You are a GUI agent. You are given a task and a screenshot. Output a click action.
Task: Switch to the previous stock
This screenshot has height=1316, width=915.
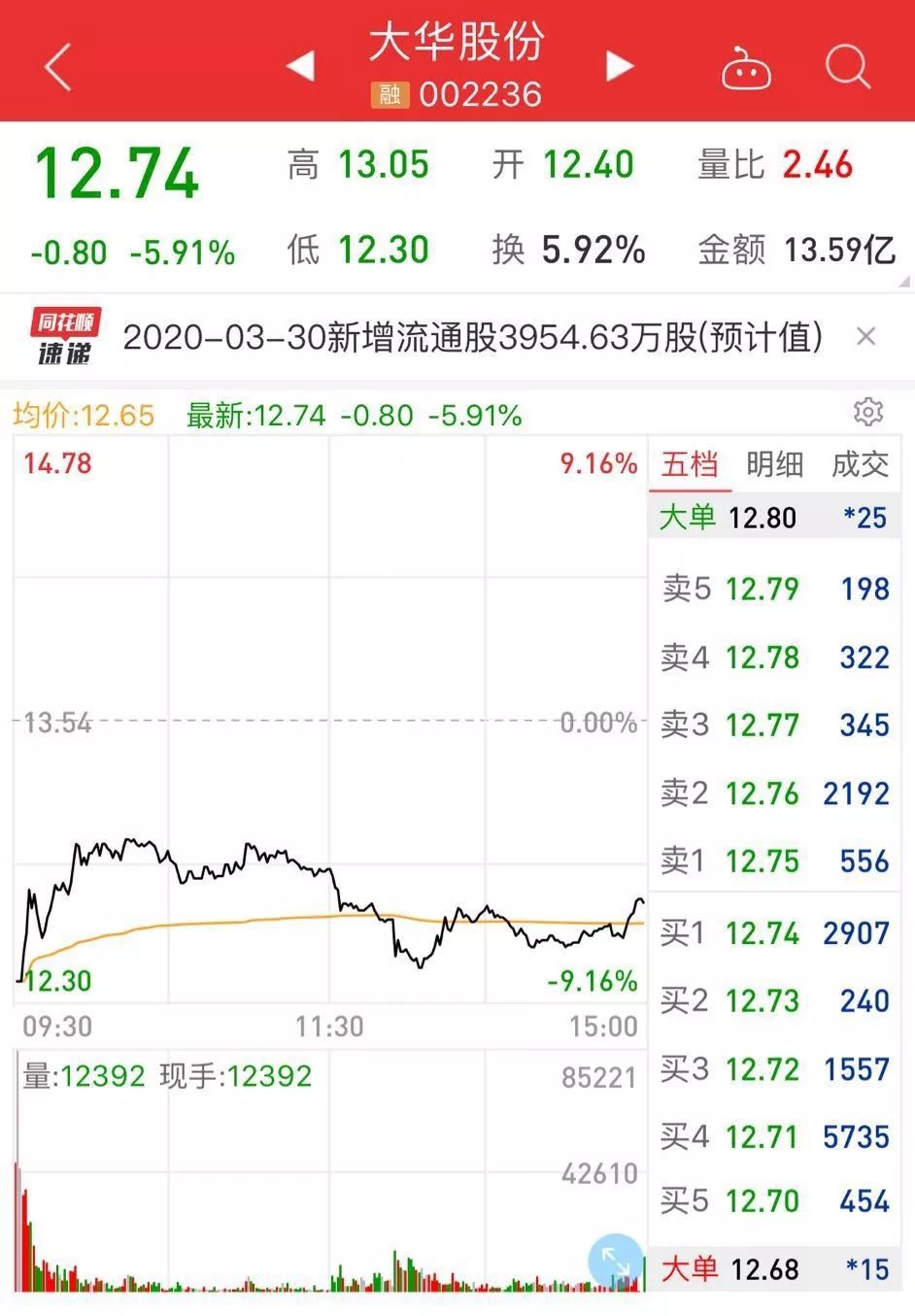300,66
